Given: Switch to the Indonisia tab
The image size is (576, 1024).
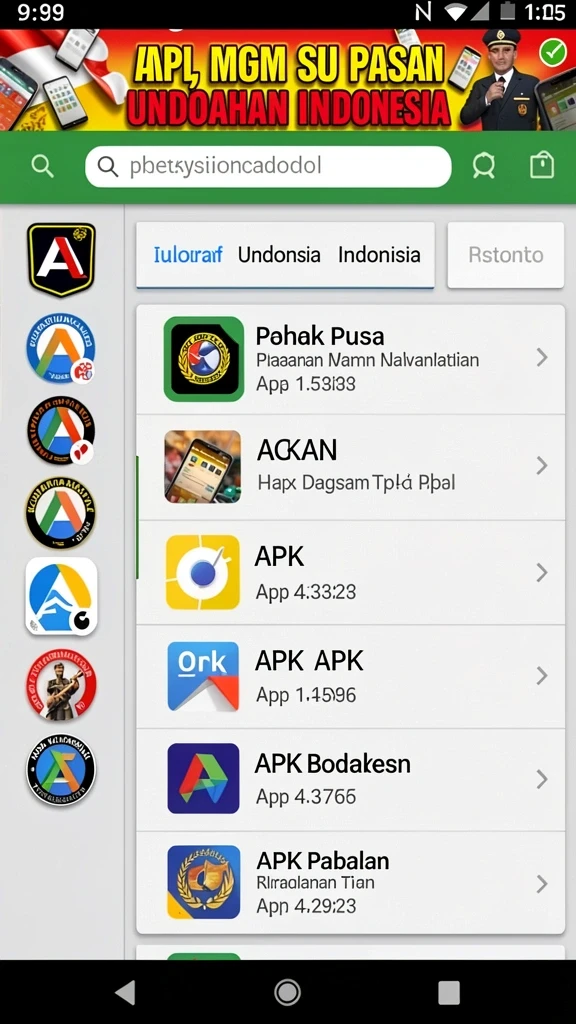Looking at the screenshot, I should (379, 255).
